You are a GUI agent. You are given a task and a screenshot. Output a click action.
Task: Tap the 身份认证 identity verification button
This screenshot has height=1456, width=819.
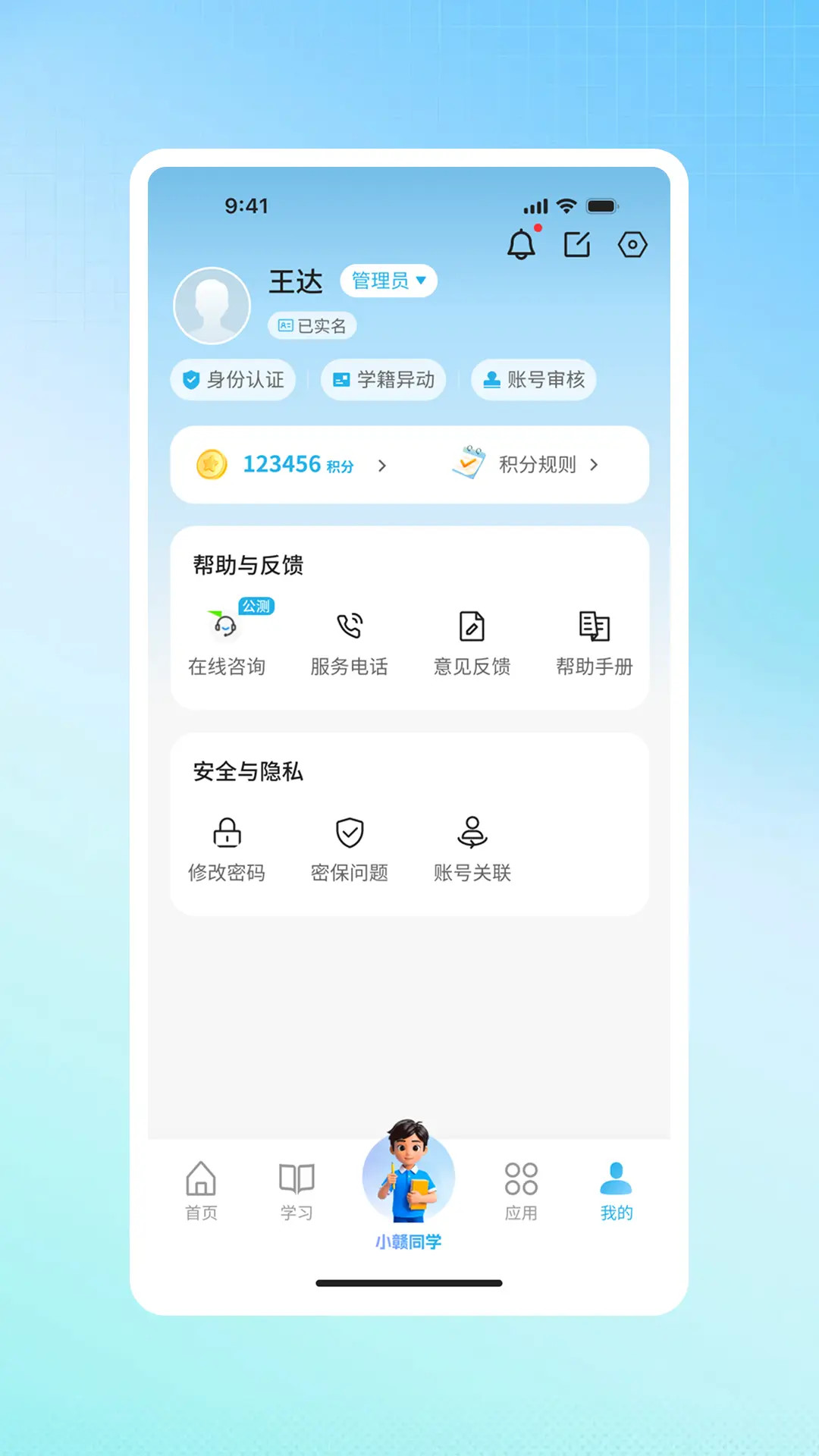tap(232, 379)
